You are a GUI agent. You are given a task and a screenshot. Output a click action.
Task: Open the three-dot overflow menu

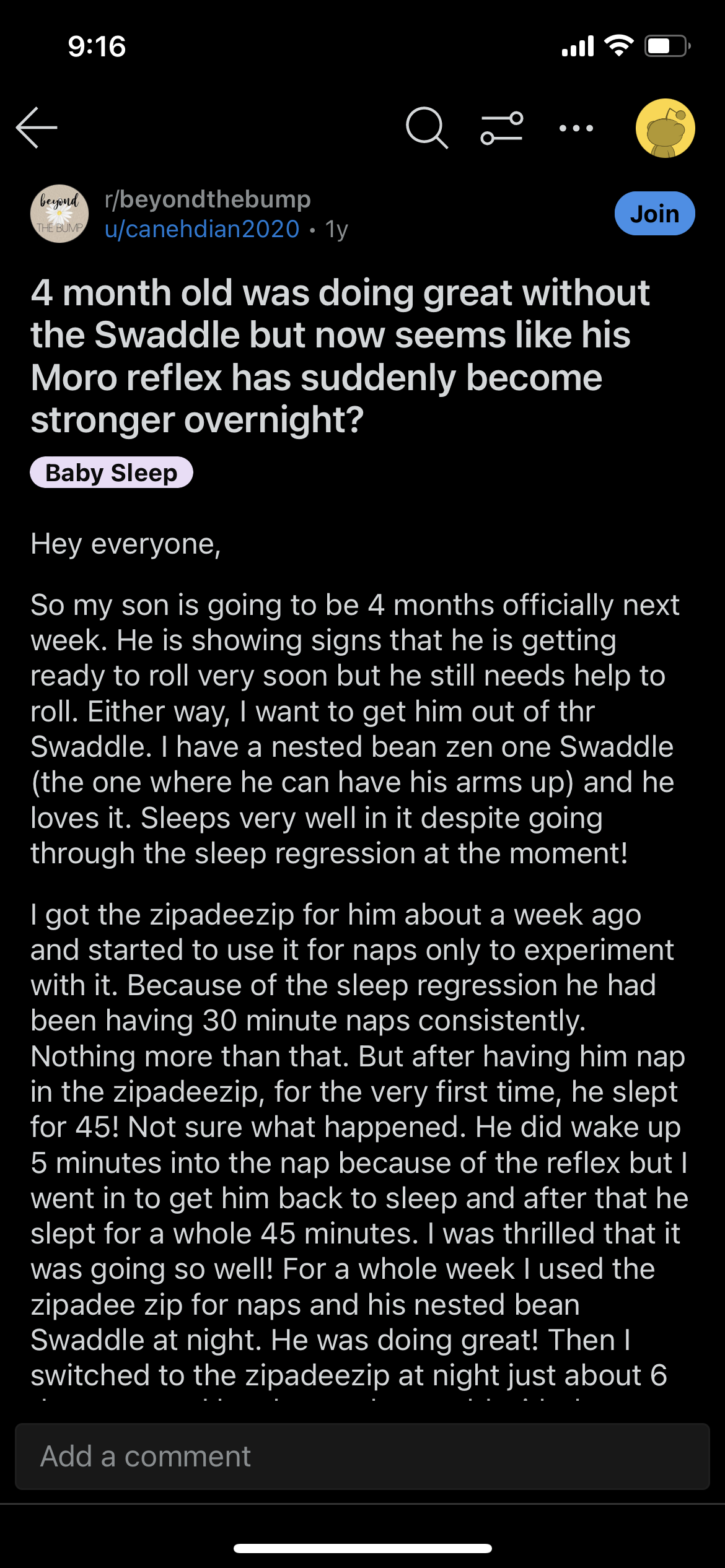pos(576,128)
